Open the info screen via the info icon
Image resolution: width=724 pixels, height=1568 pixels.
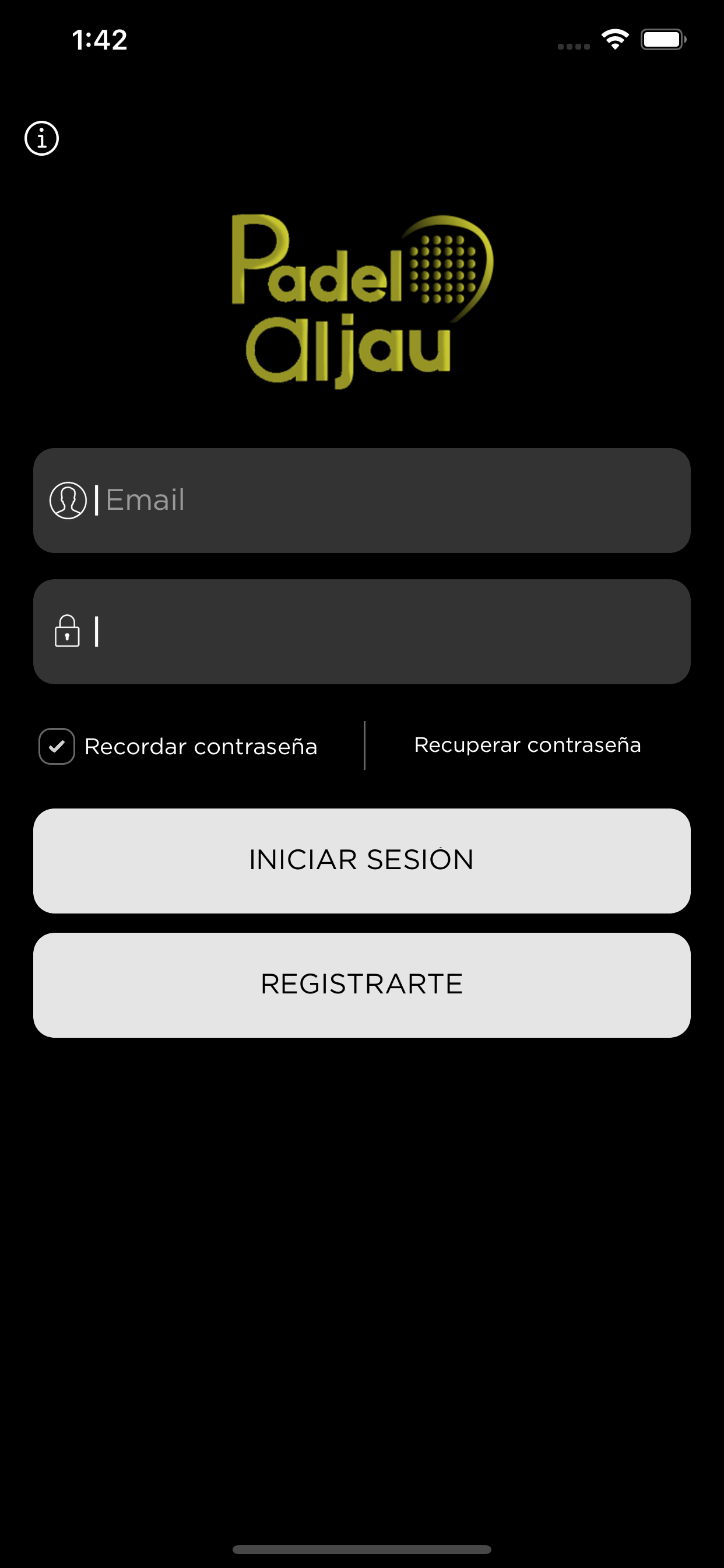click(x=43, y=138)
